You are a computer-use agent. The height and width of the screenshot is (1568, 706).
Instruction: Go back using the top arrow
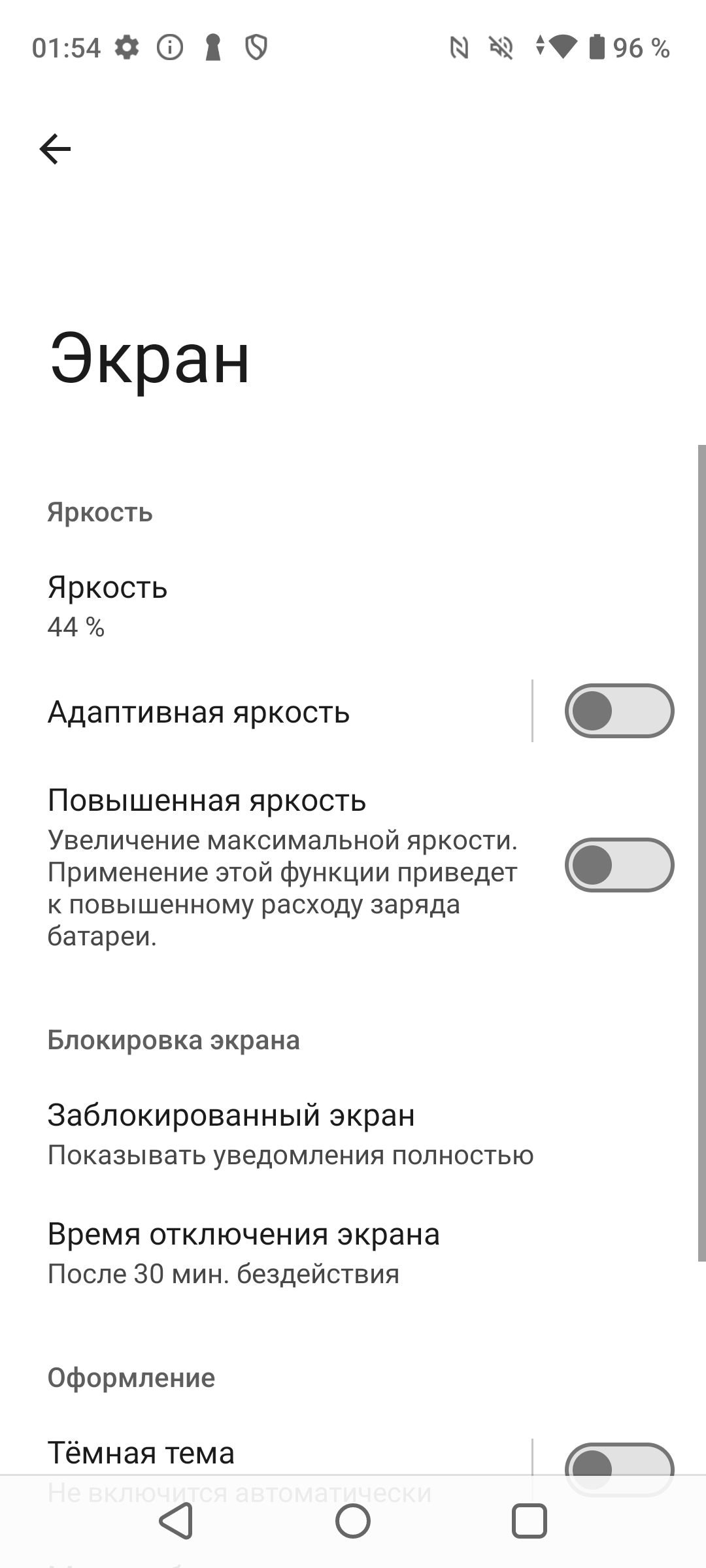tap(55, 149)
